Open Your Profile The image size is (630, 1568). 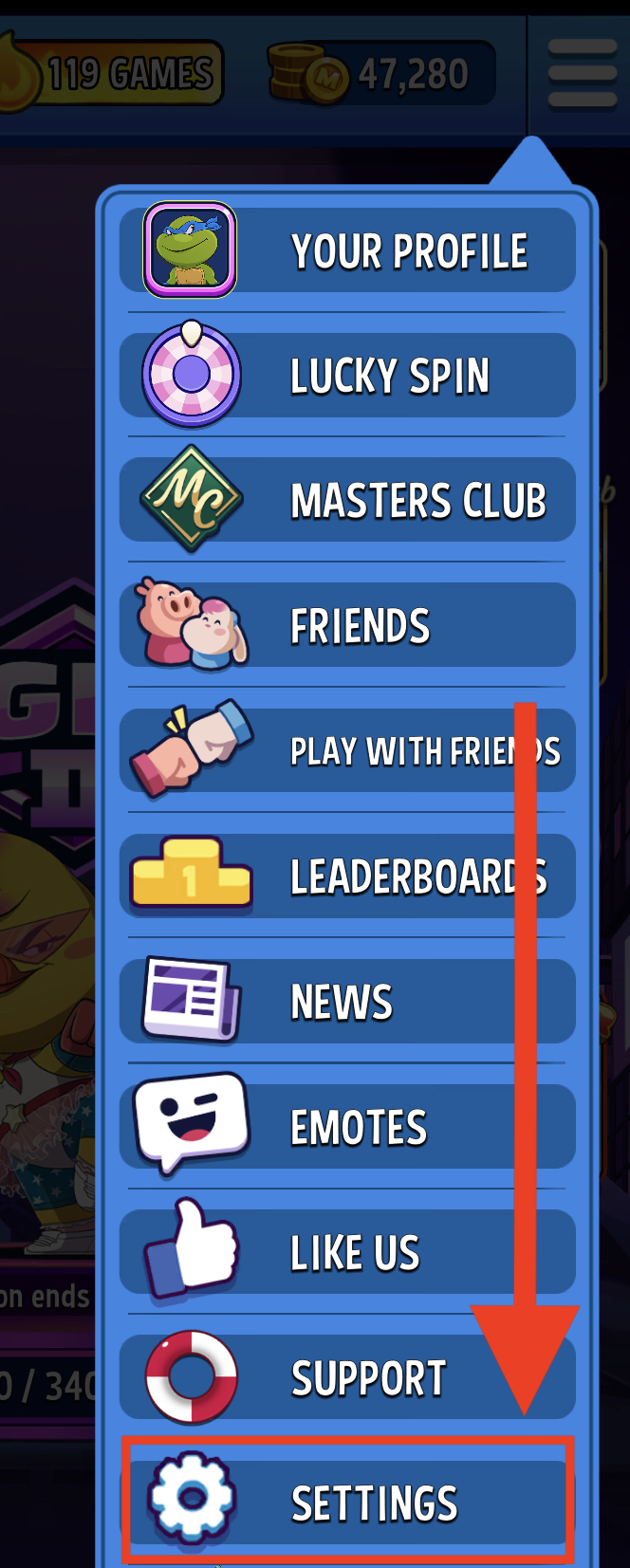point(347,251)
